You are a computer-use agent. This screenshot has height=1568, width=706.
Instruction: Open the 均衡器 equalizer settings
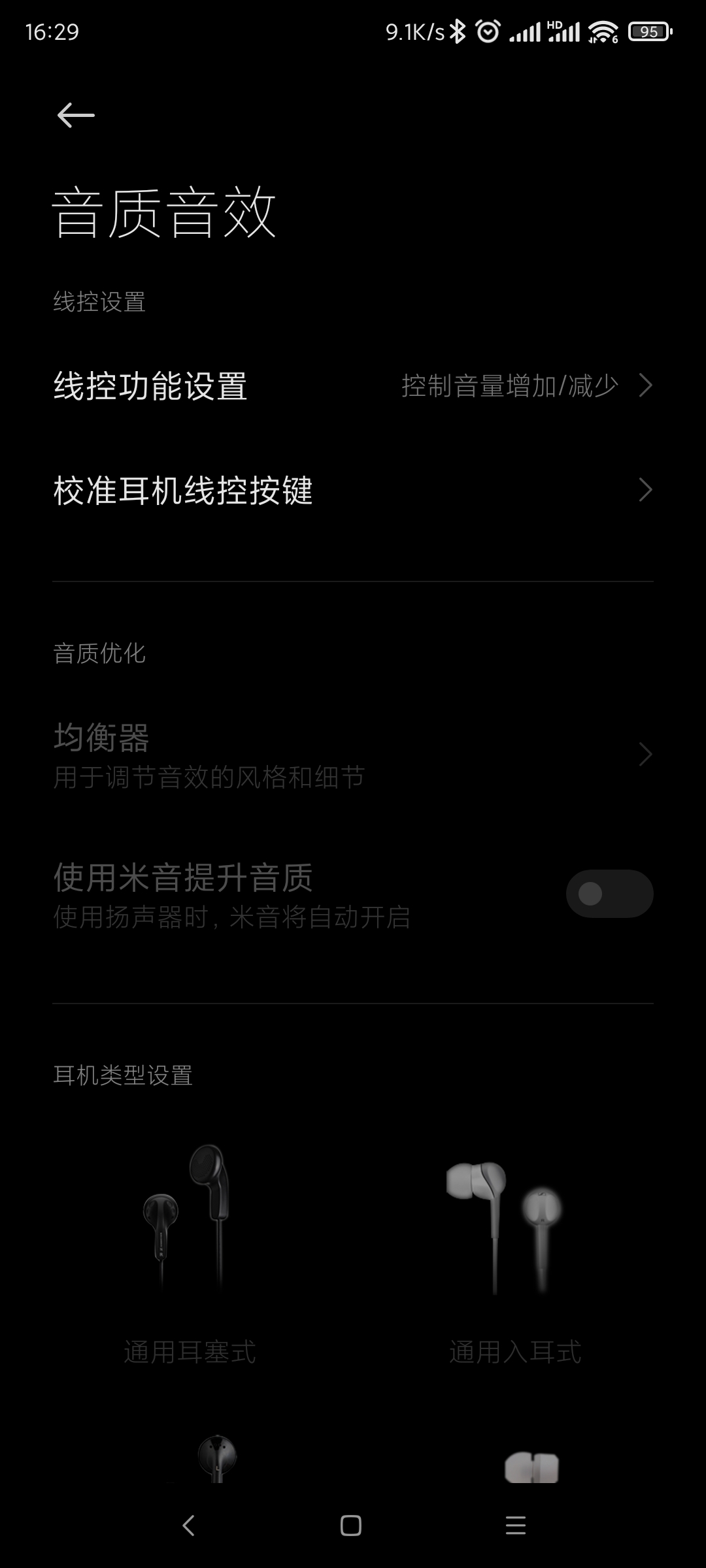click(353, 755)
